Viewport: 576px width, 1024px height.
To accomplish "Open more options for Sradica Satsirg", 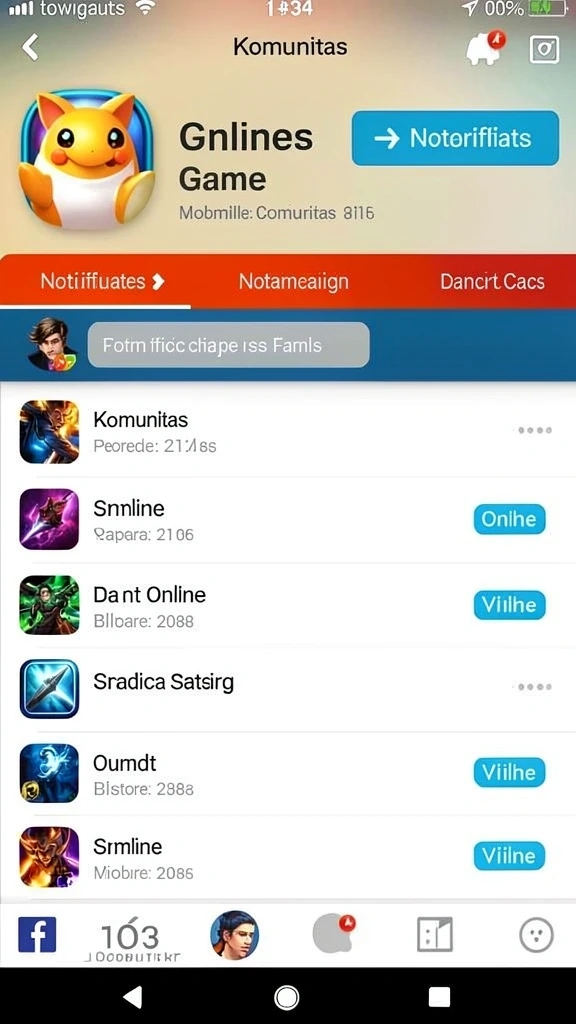I will point(535,686).
